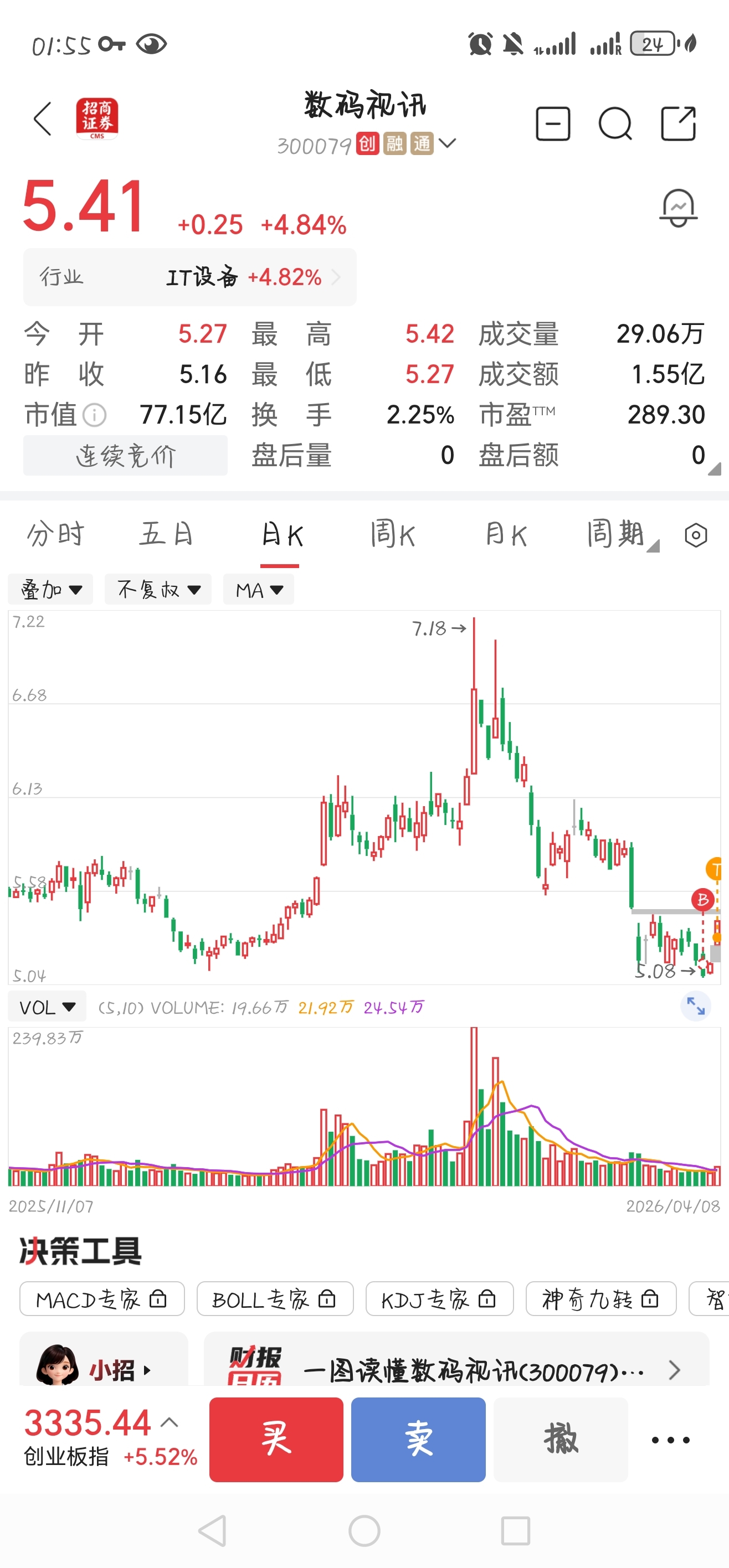The width and height of the screenshot is (729, 1568).
Task: Open the three-dot more menu
Action: click(670, 1440)
